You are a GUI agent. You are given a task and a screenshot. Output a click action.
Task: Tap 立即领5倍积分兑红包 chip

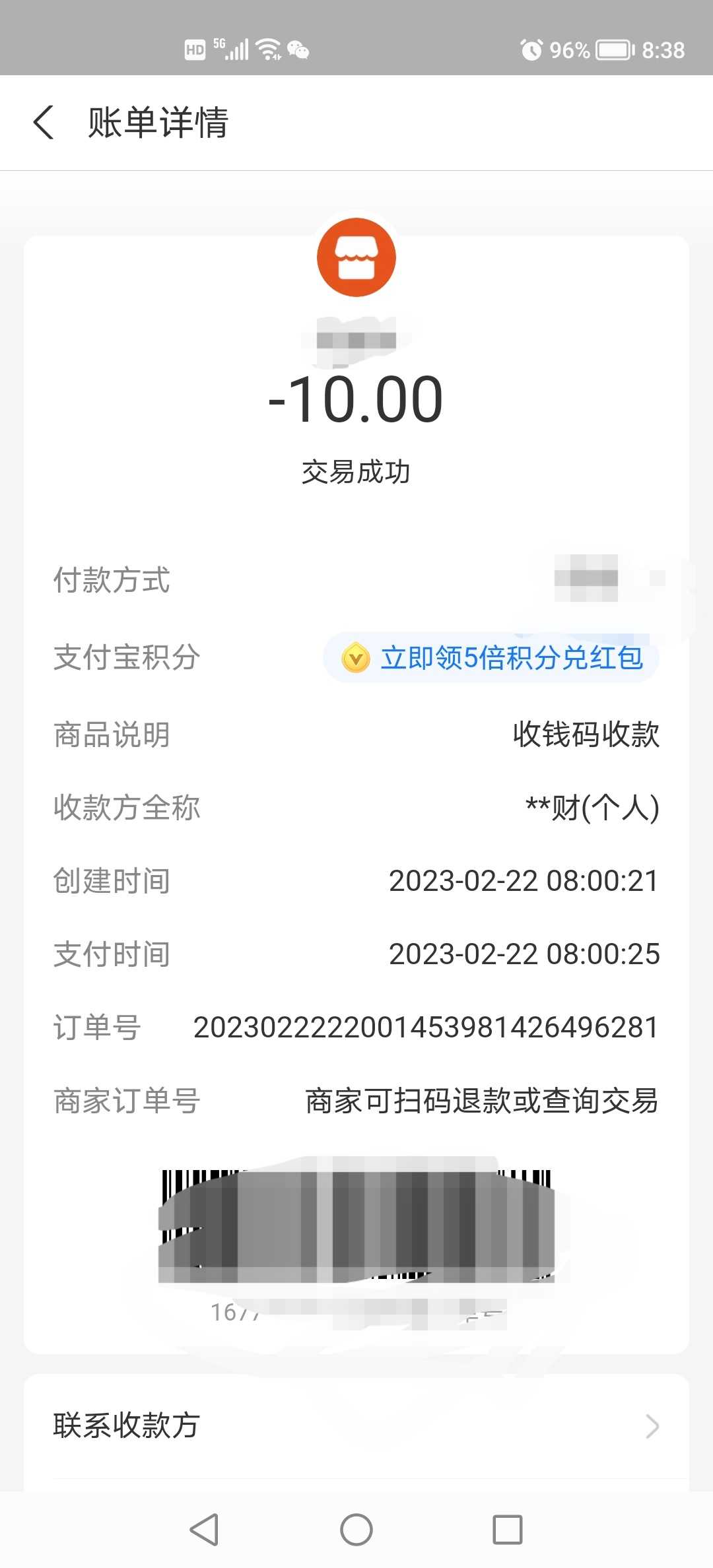(491, 658)
